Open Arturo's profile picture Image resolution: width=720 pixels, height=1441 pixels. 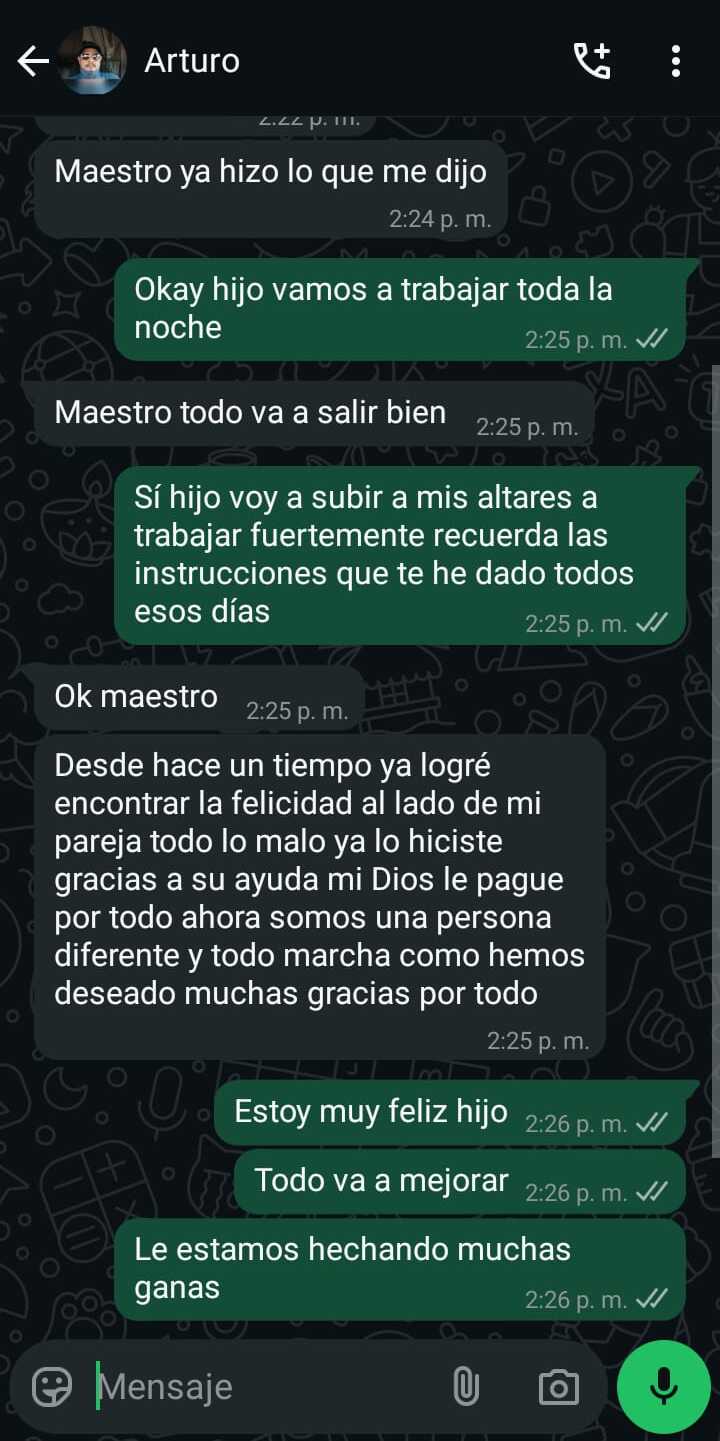pyautogui.click(x=92, y=61)
